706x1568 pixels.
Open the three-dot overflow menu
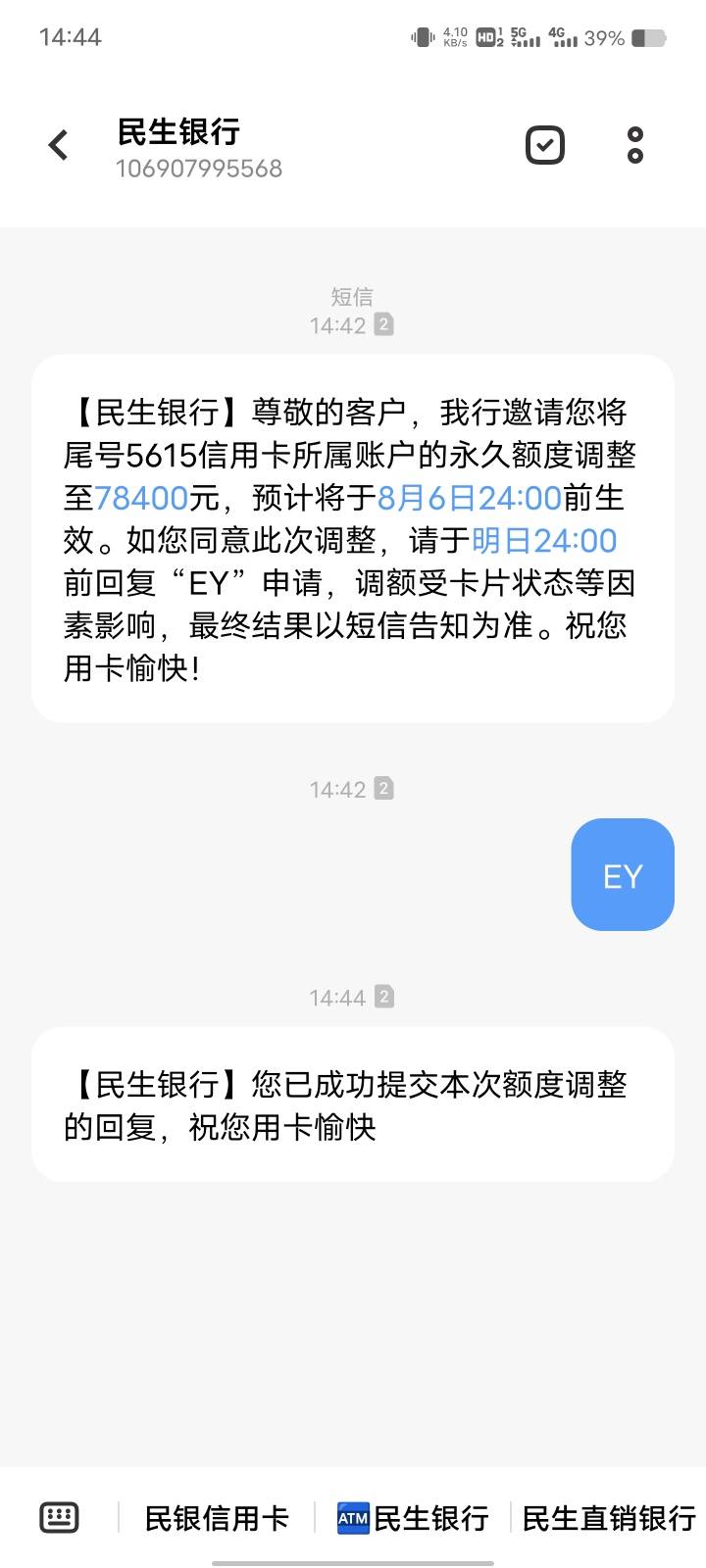[x=634, y=145]
